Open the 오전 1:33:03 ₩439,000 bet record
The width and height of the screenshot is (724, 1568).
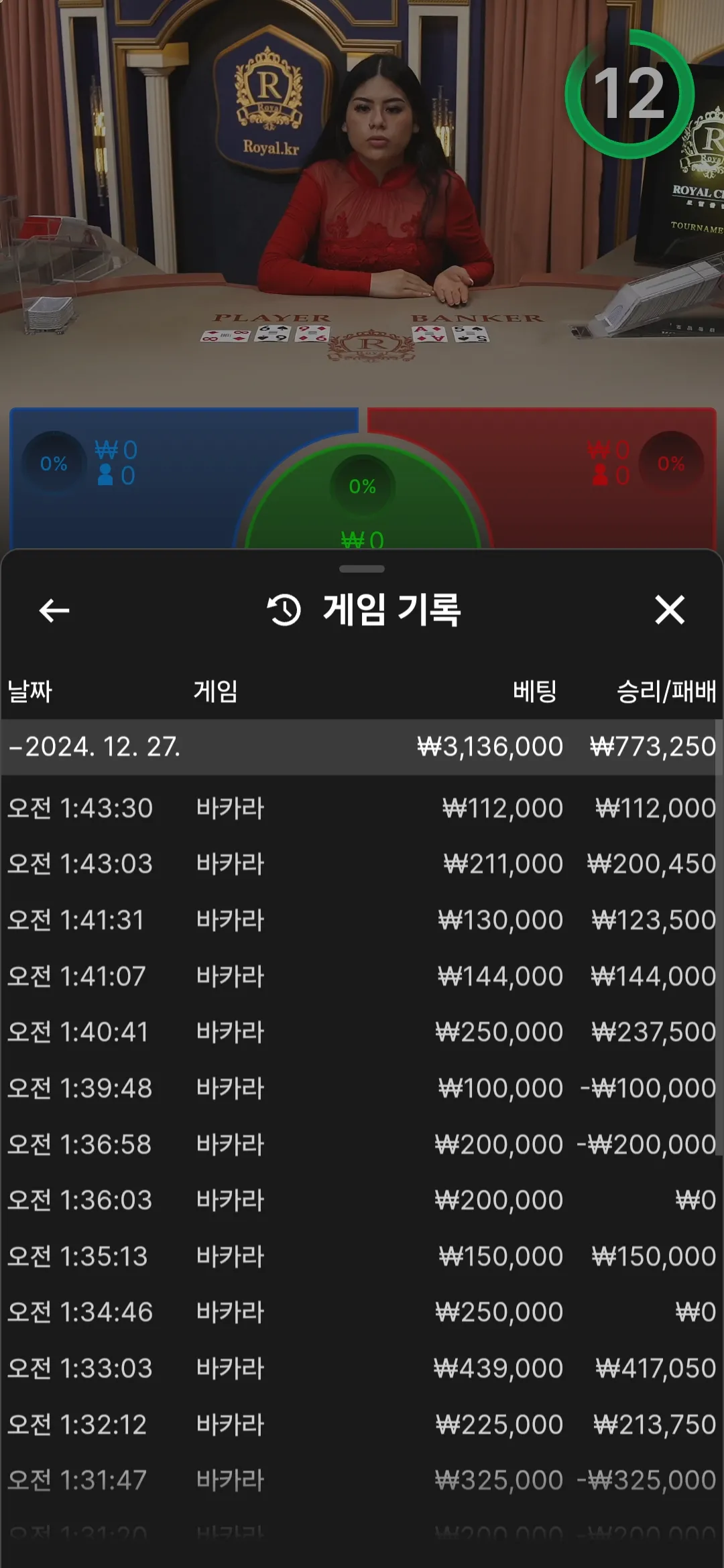(x=362, y=1368)
